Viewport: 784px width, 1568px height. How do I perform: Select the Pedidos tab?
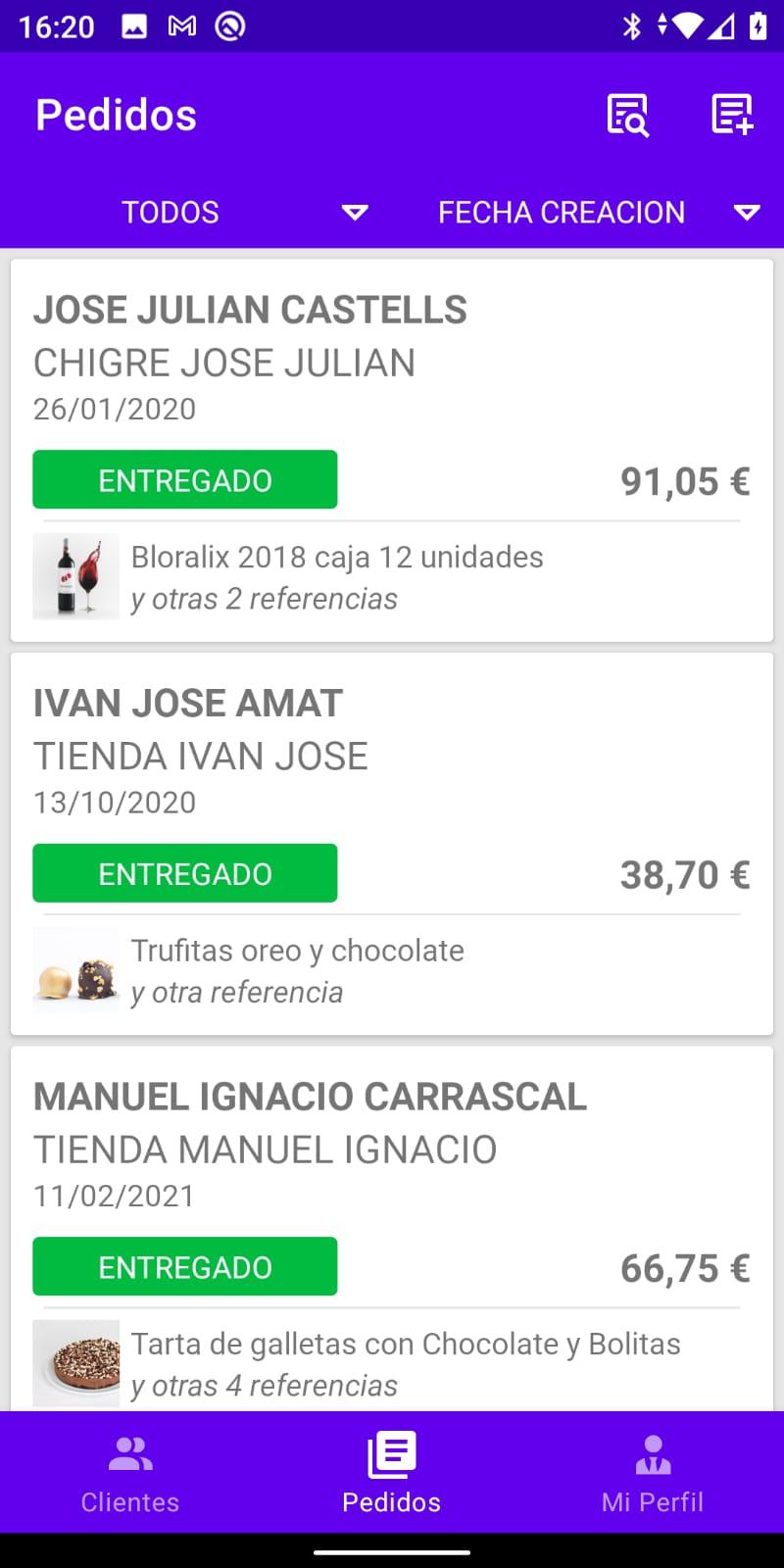pyautogui.click(x=392, y=1474)
